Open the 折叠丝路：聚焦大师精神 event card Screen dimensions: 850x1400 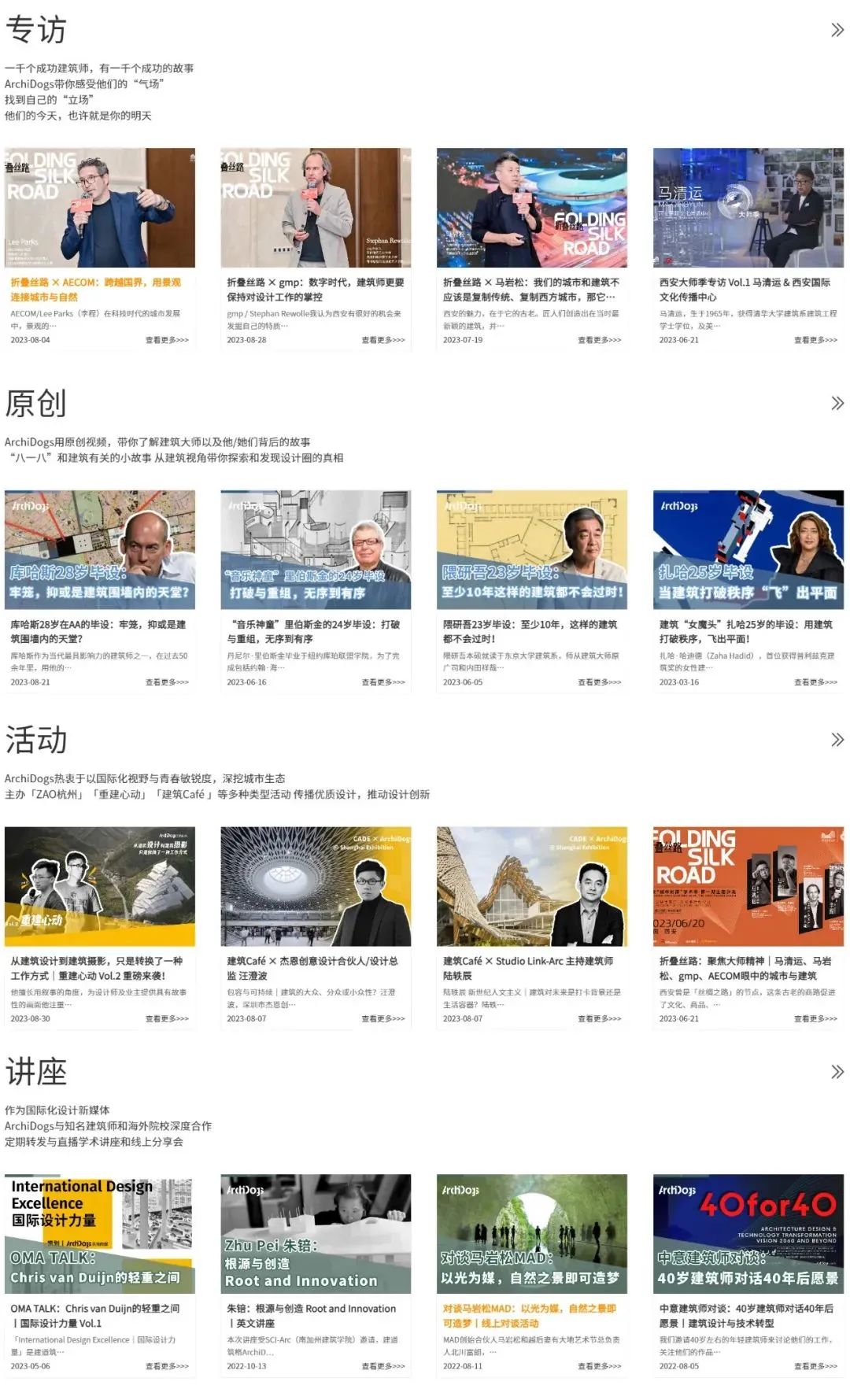[748, 927]
